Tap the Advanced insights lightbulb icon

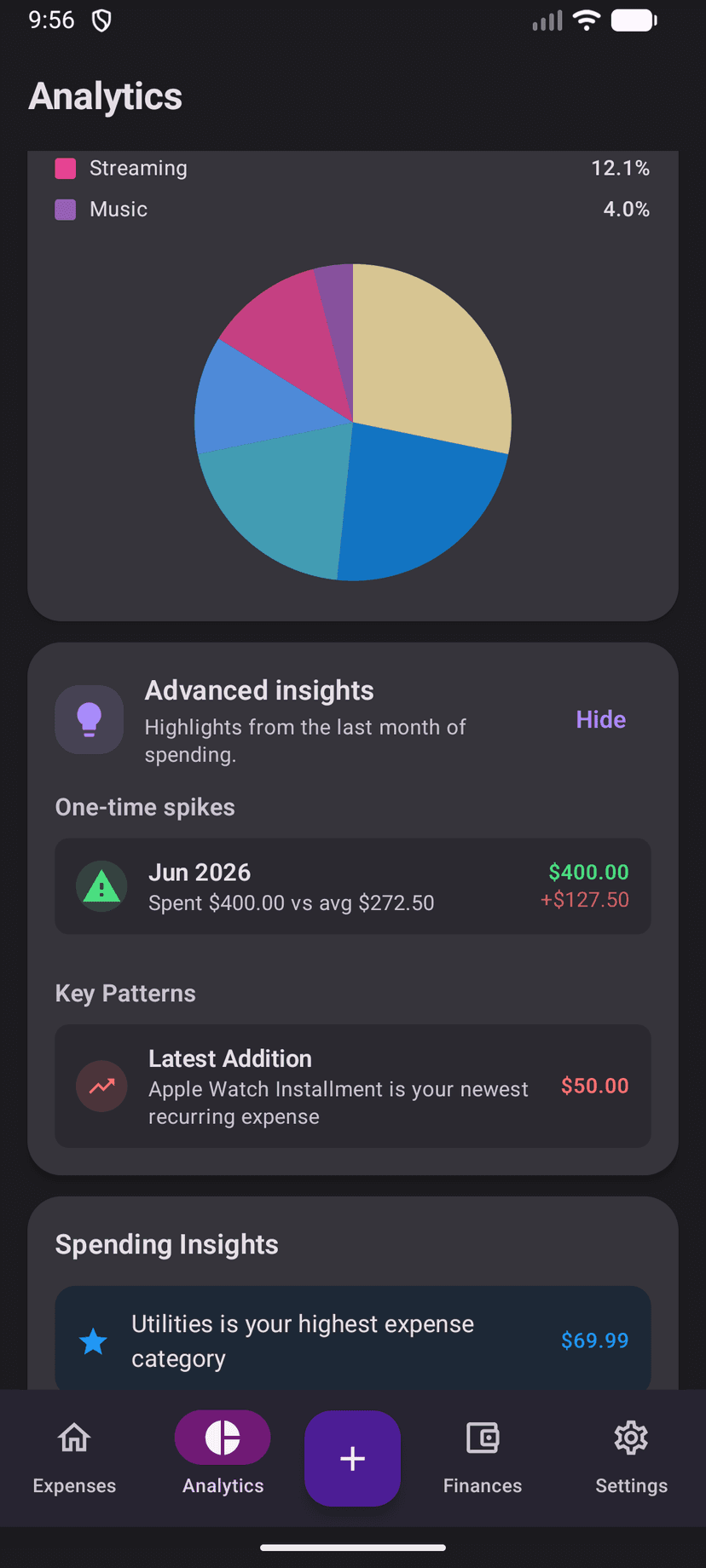pyautogui.click(x=89, y=719)
